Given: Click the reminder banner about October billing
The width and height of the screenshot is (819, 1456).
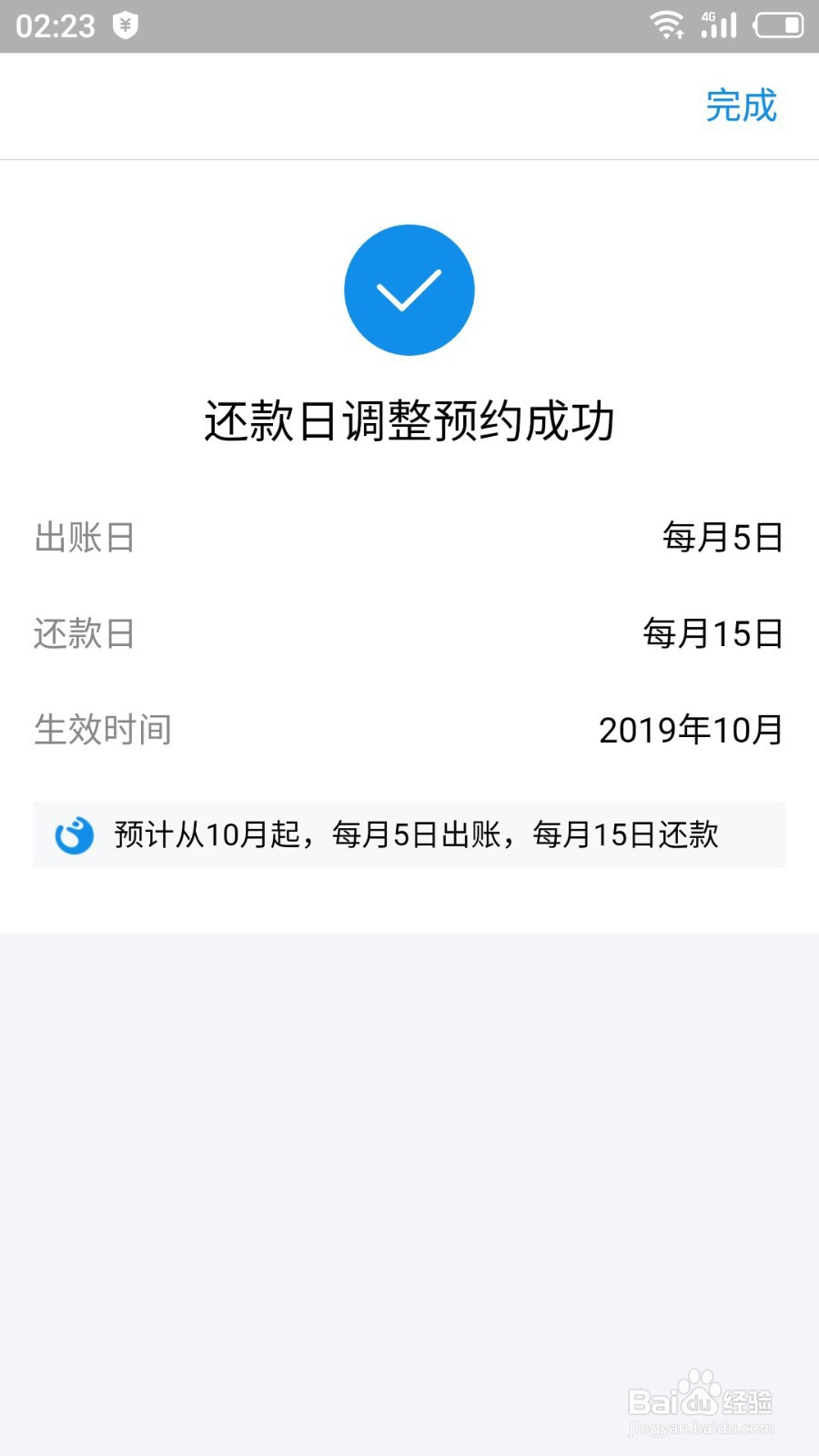Looking at the screenshot, I should (409, 834).
